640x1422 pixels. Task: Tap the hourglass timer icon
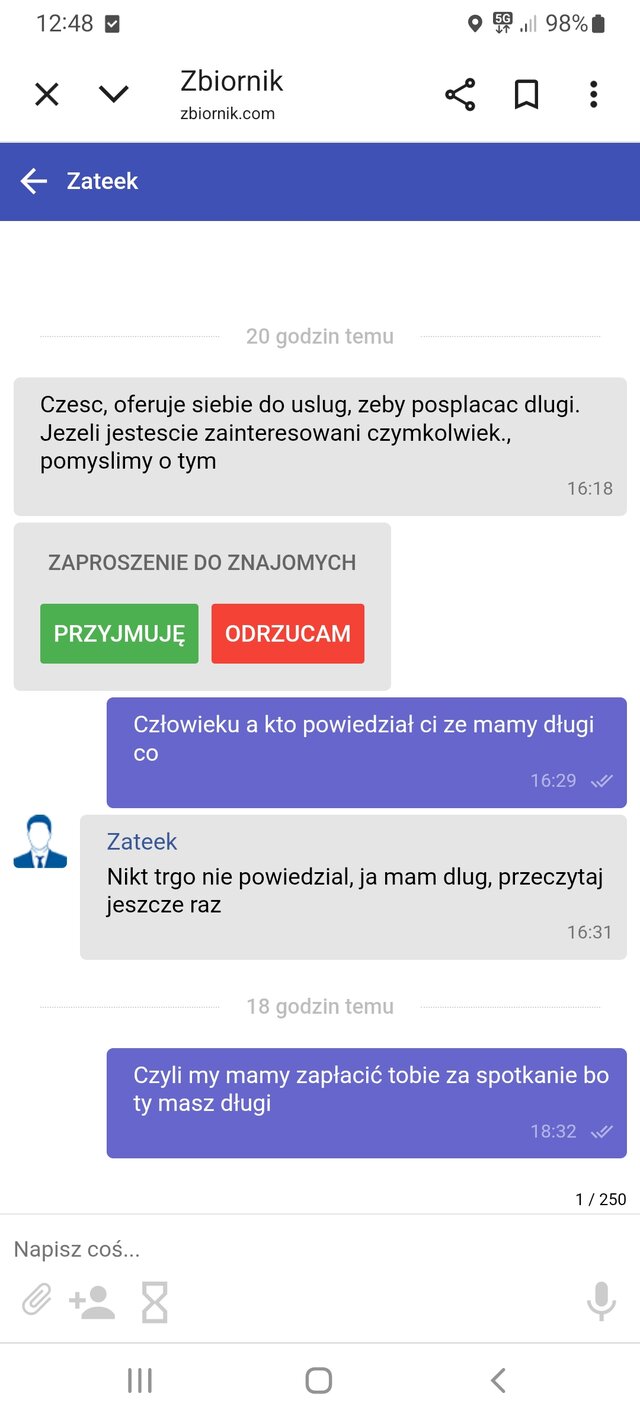click(154, 1301)
